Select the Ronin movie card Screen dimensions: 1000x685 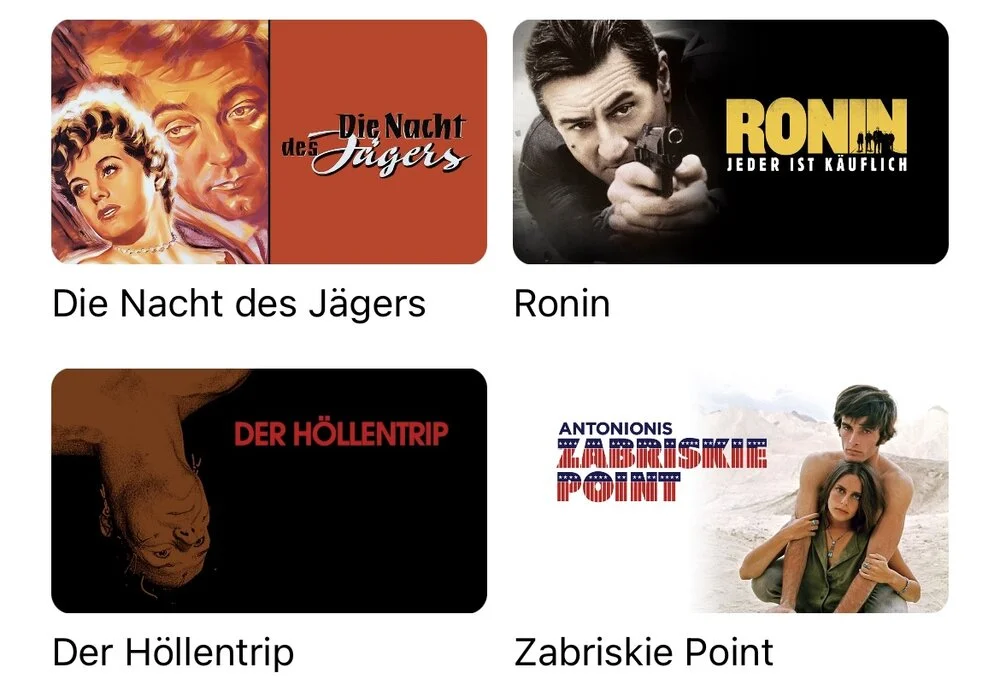click(x=730, y=142)
